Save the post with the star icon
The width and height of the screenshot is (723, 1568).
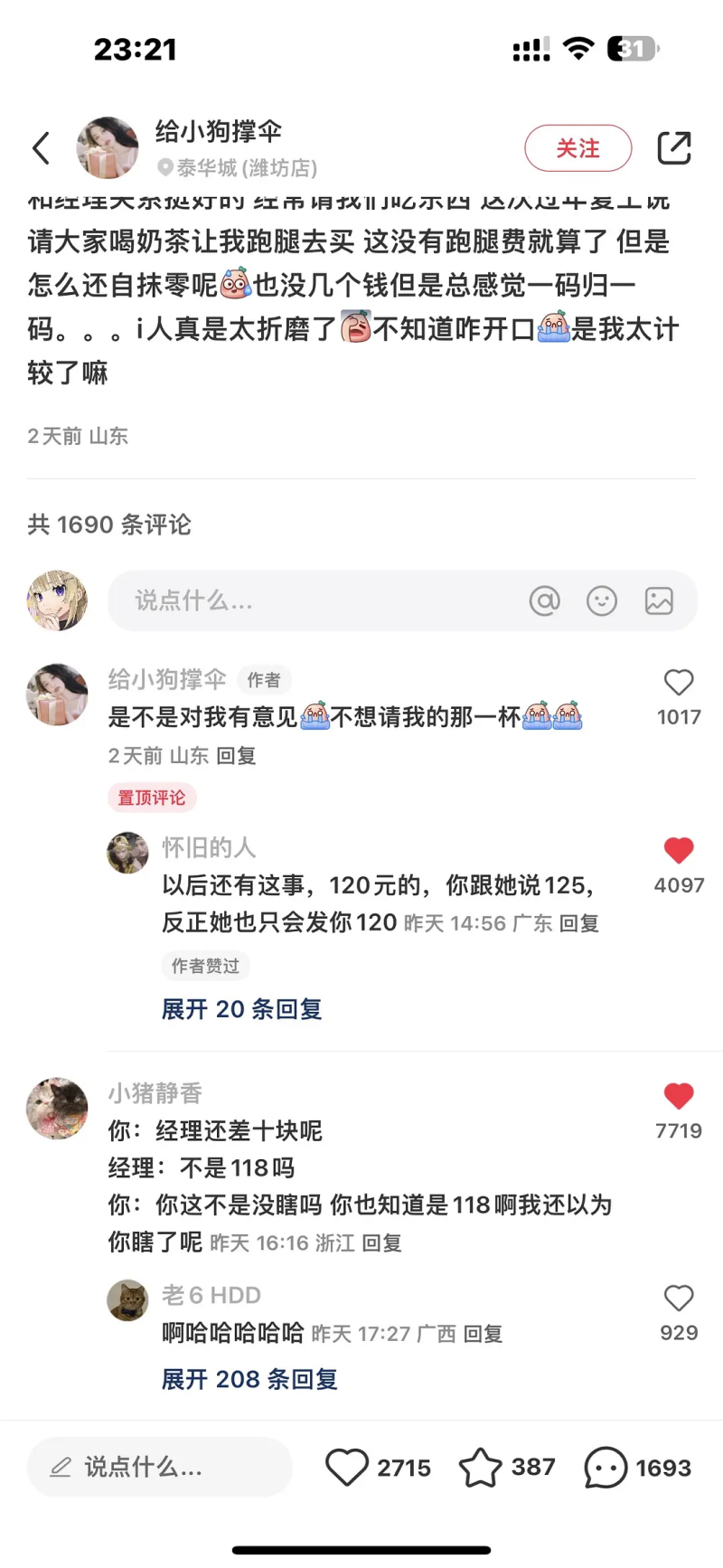pos(480,1467)
